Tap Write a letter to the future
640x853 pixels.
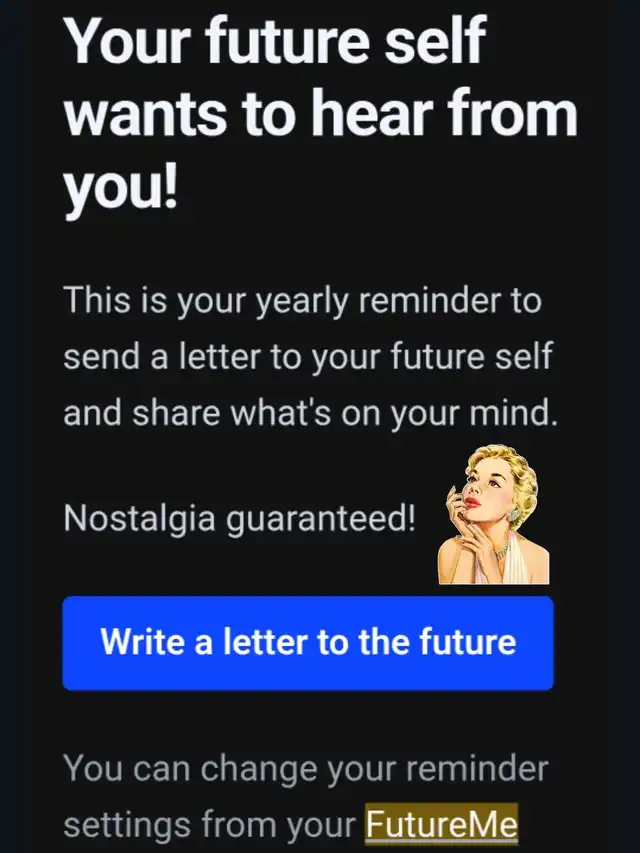308,642
